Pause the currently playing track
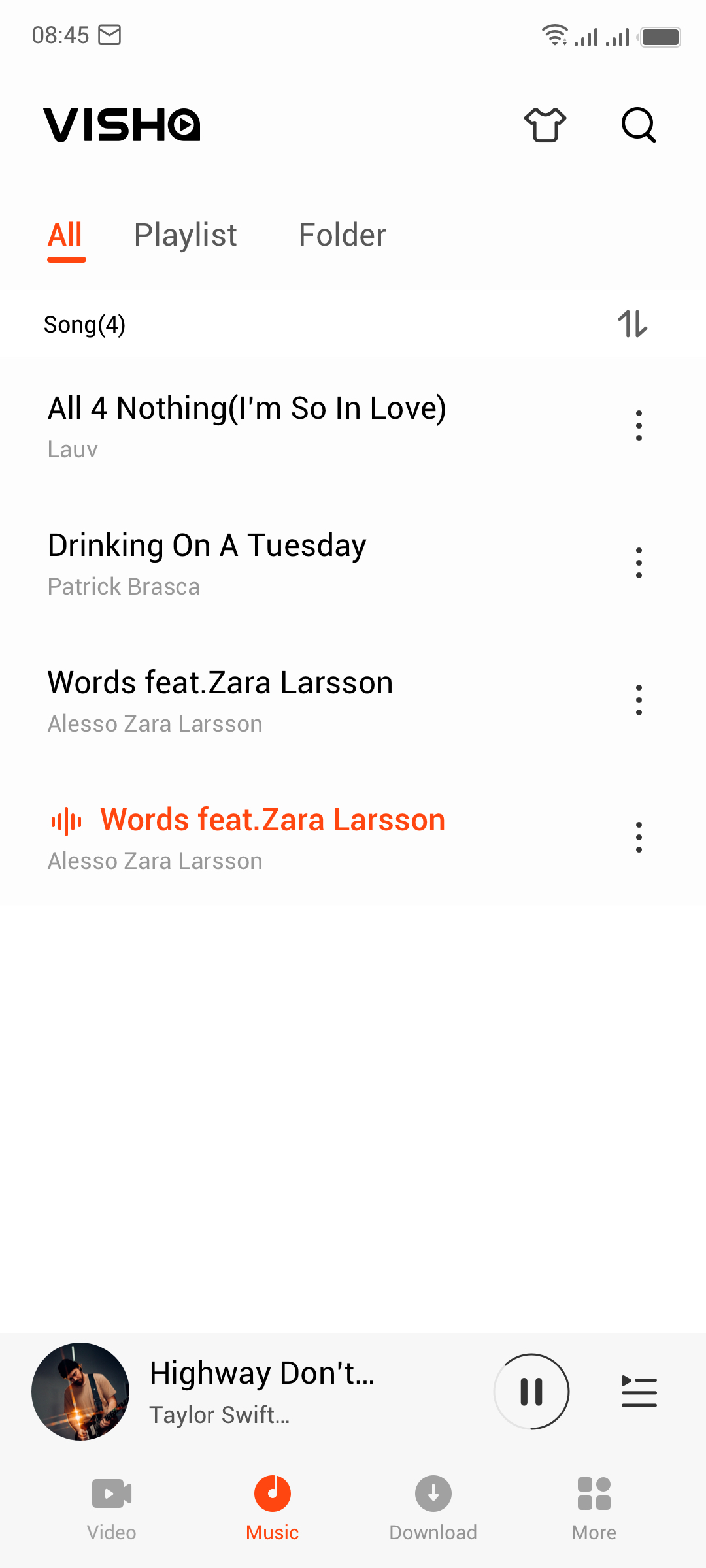706x1568 pixels. point(531,1392)
